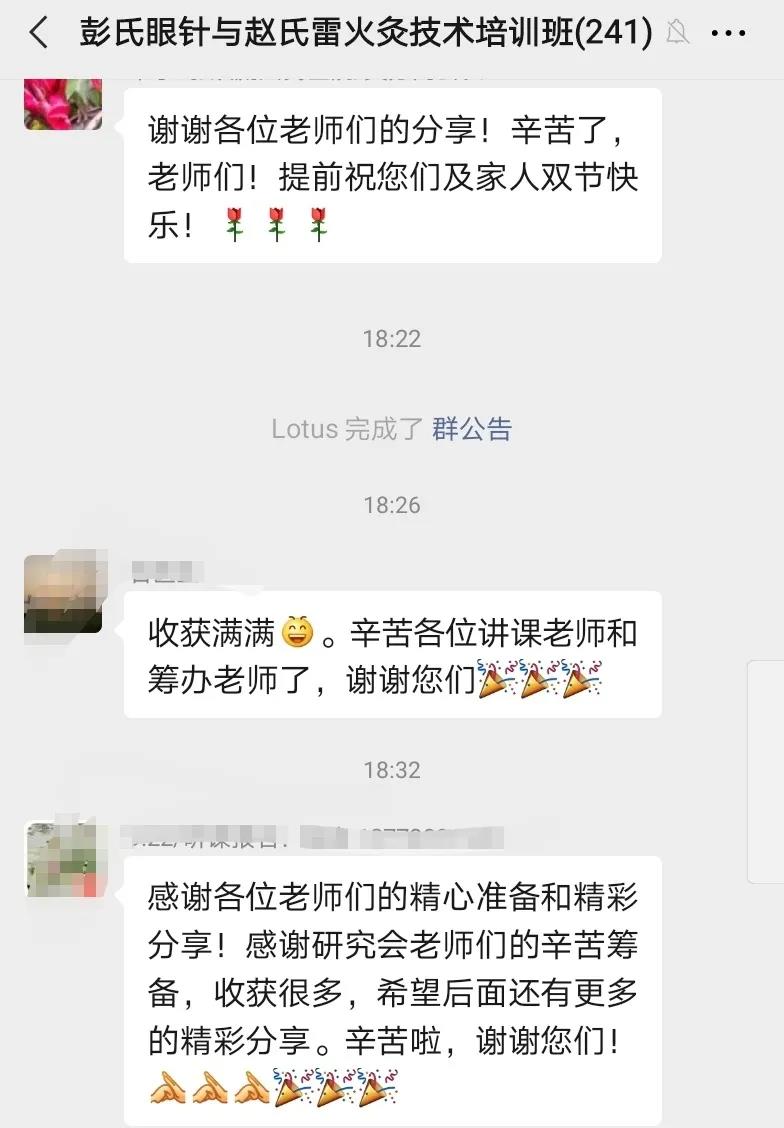This screenshot has width=784, height=1128.
Task: Open the avatar of the 收获满满 message sender
Action: [x=63, y=593]
